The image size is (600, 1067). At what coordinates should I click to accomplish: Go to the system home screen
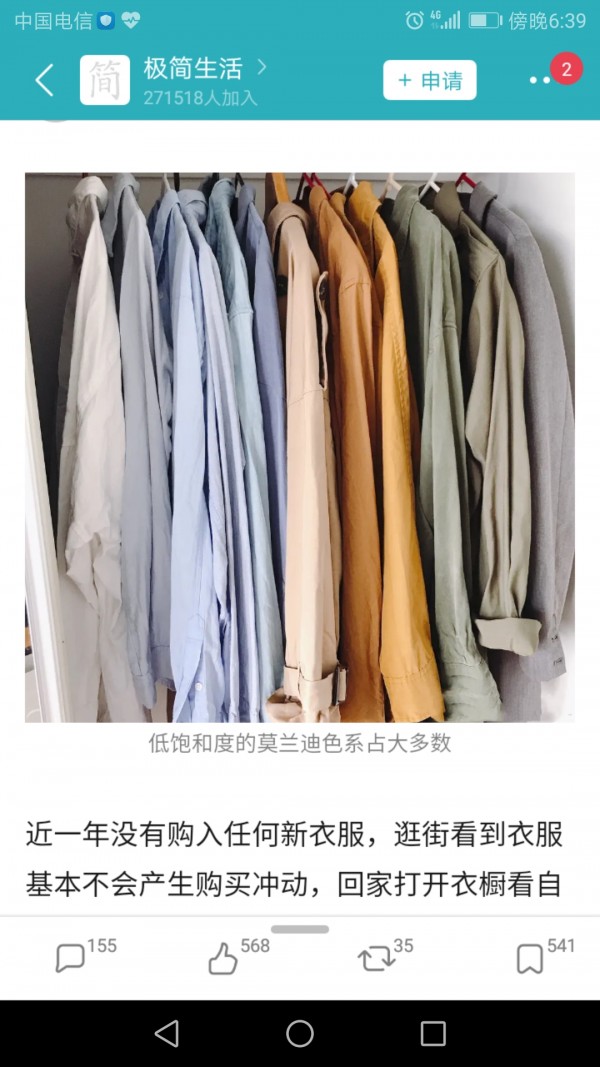point(300,1033)
